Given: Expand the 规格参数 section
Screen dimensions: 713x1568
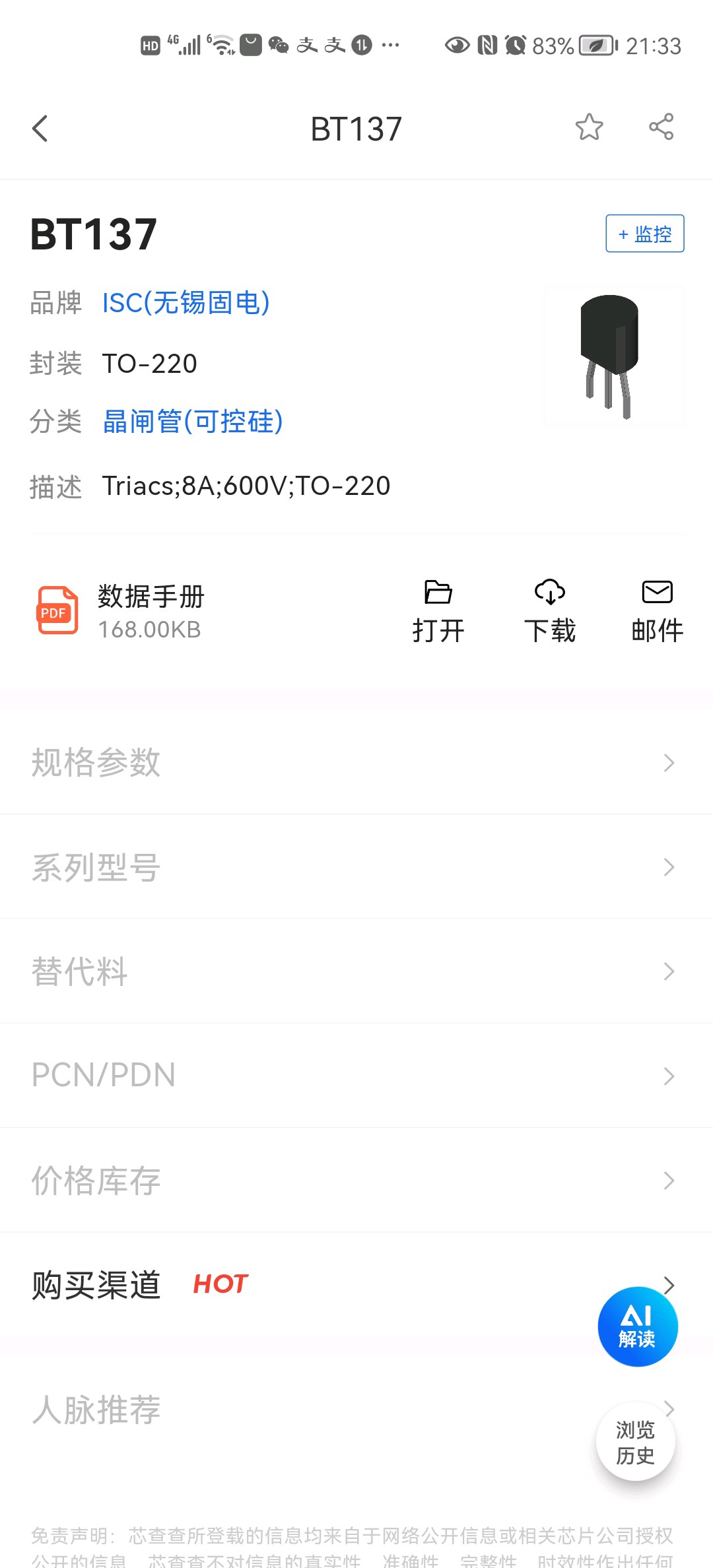Looking at the screenshot, I should click(356, 762).
